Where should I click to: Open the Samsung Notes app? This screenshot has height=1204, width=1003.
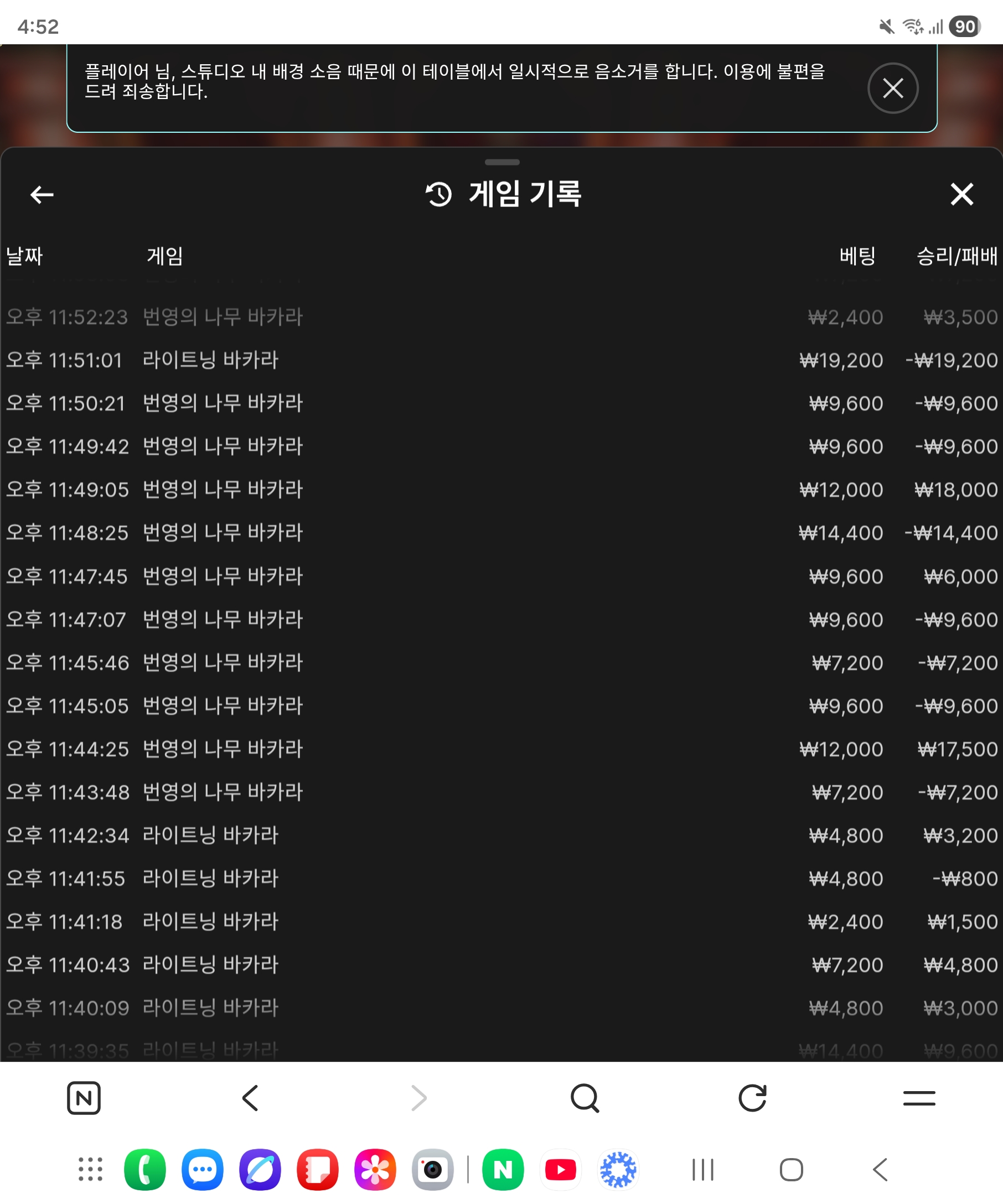317,1170
